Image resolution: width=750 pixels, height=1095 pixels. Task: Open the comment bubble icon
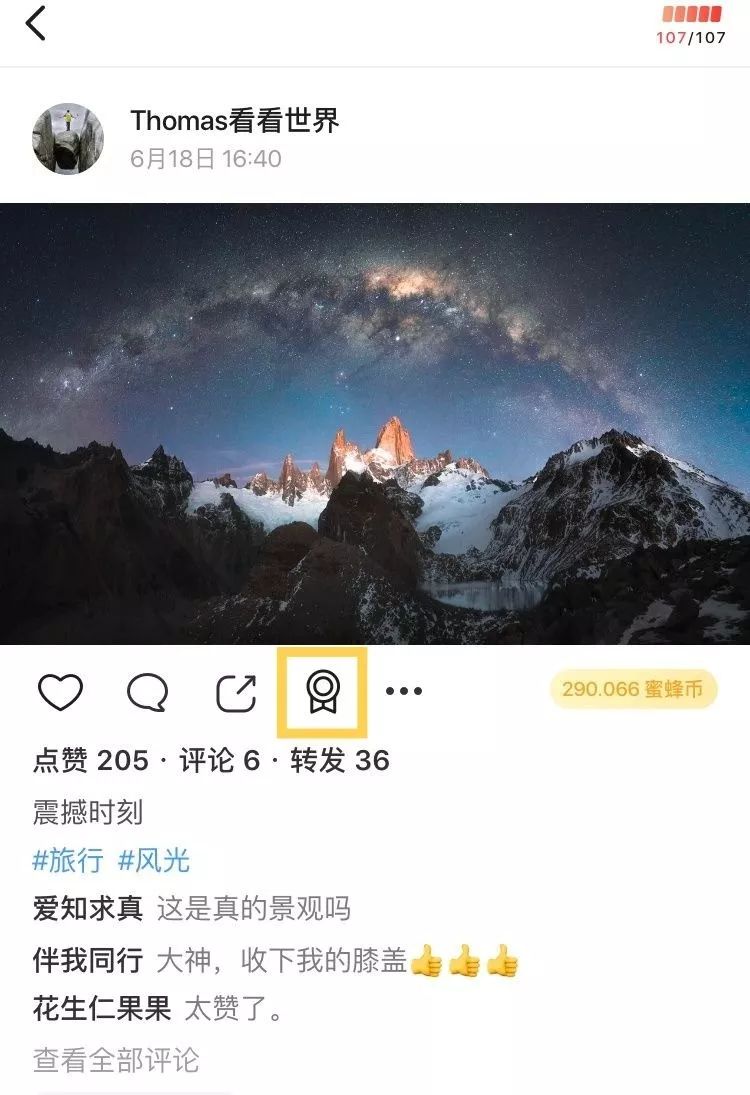coord(148,692)
